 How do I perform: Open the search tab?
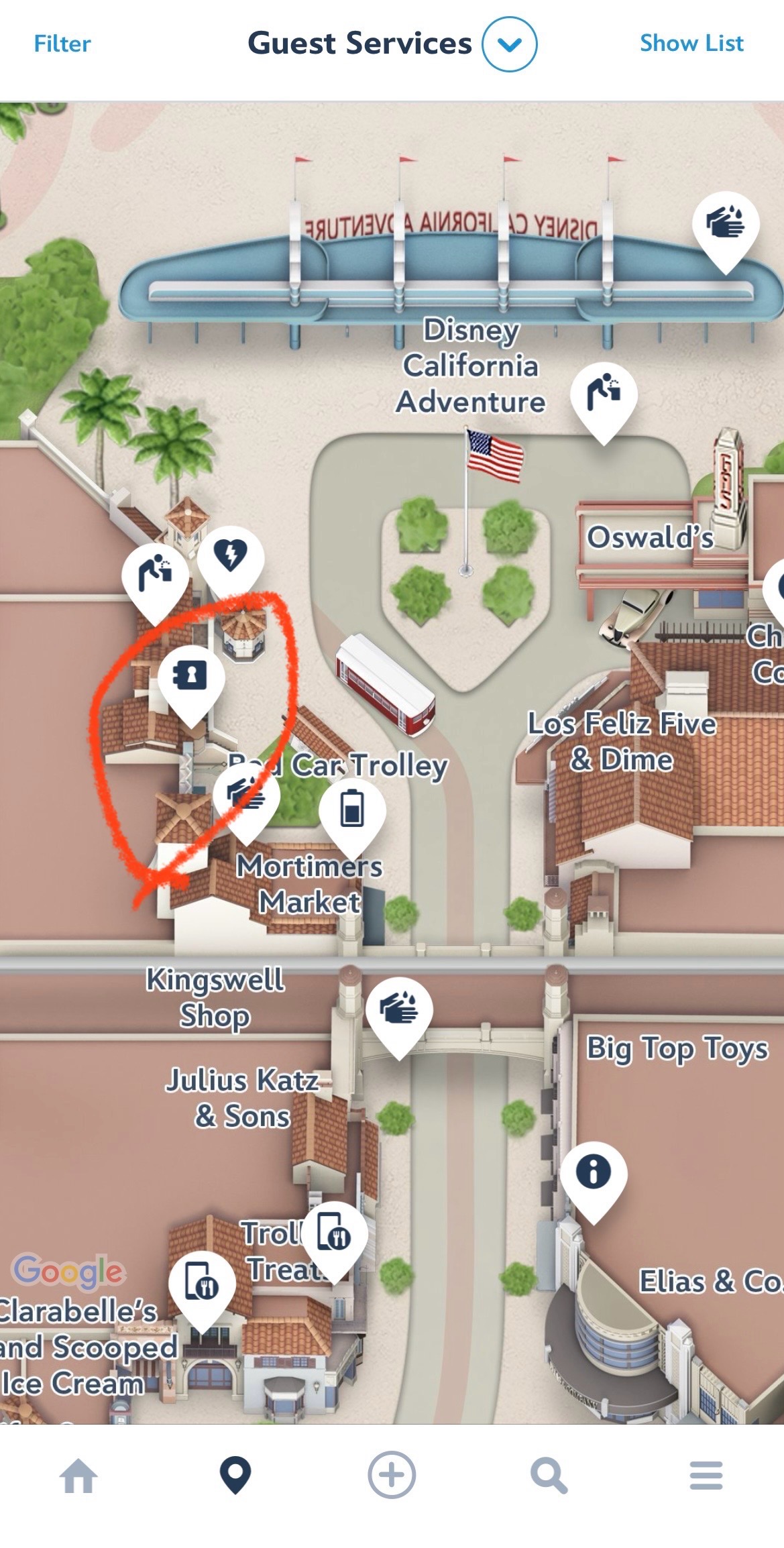point(549,1476)
